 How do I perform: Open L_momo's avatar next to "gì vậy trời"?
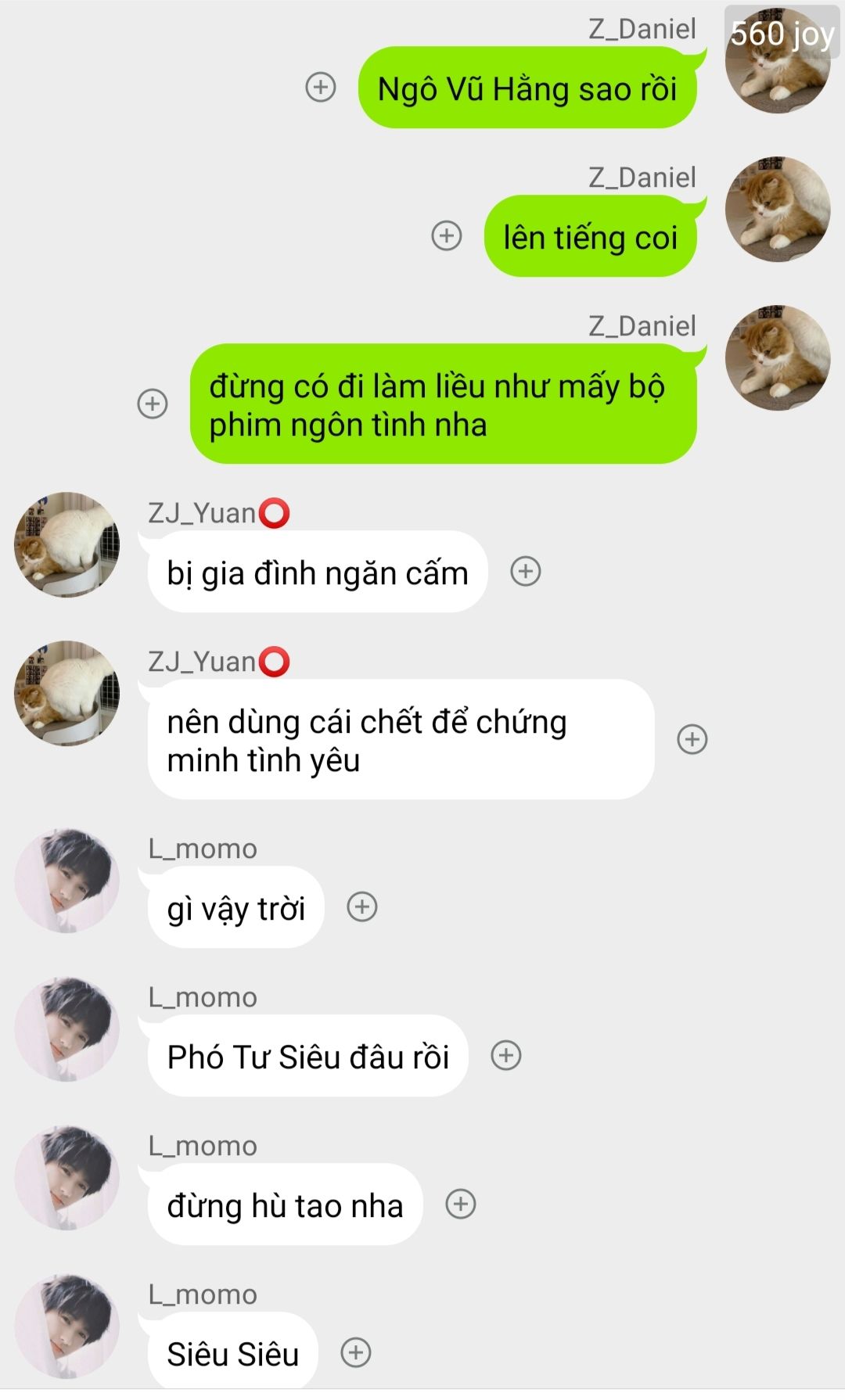coord(67,881)
